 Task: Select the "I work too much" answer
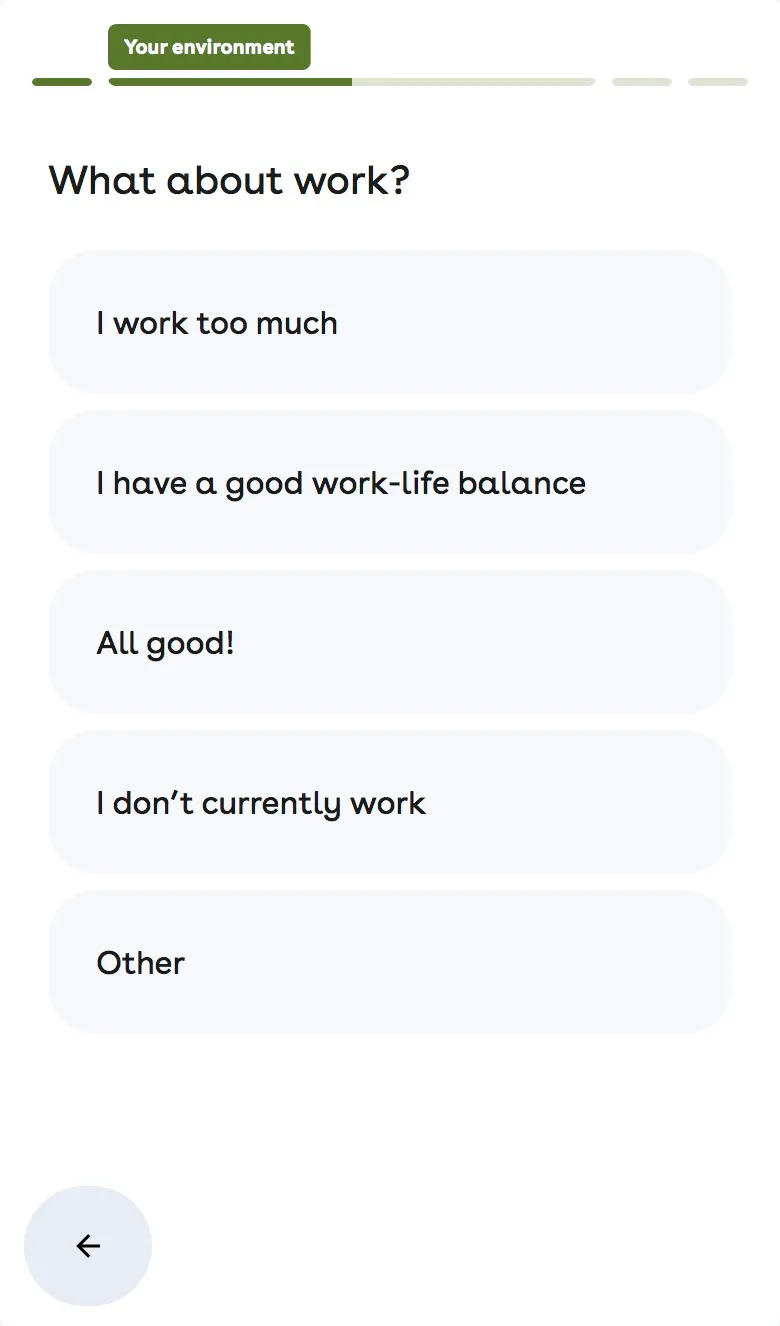coord(390,322)
